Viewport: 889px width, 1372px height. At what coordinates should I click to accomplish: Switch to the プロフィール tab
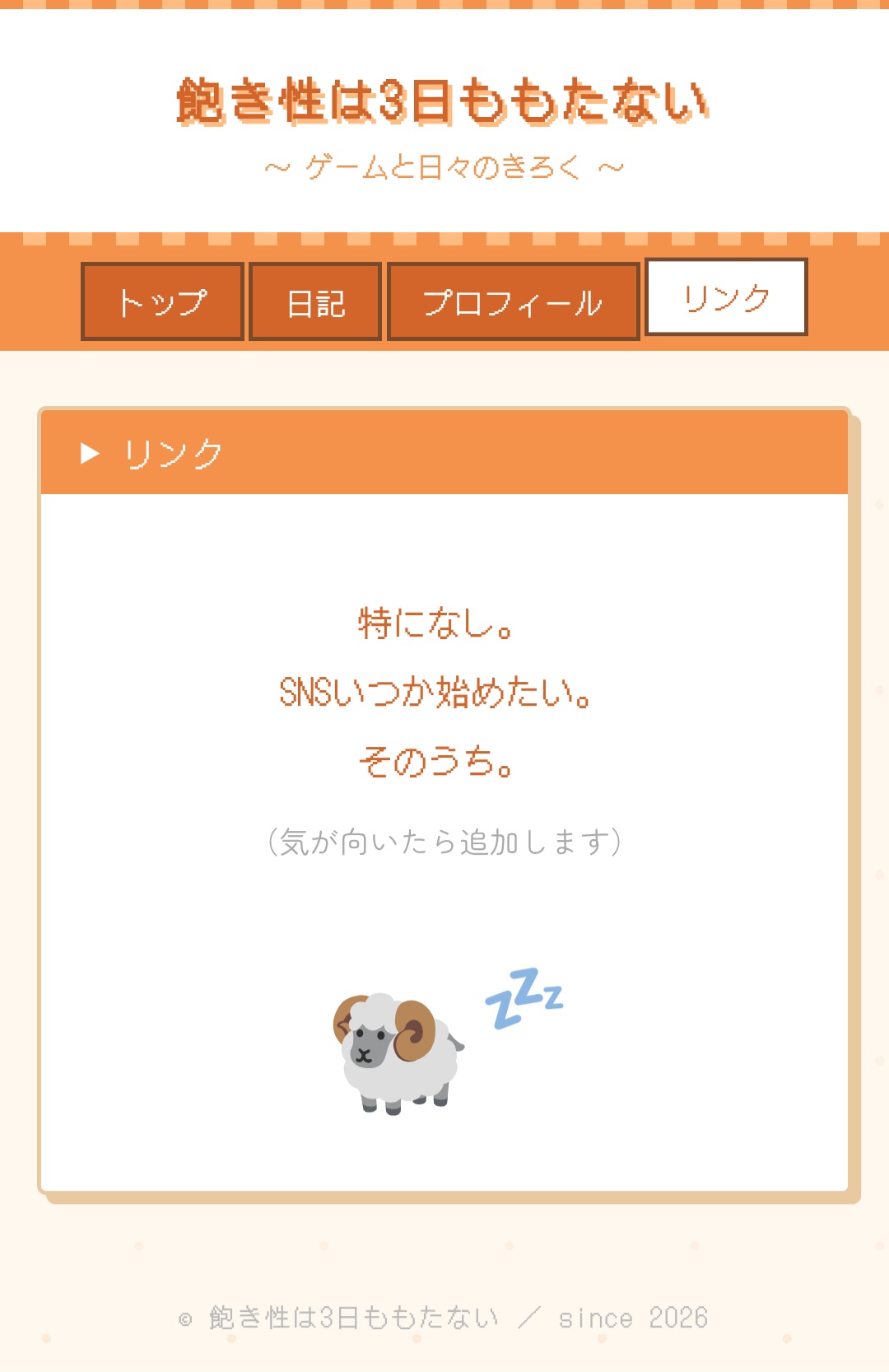pos(512,302)
